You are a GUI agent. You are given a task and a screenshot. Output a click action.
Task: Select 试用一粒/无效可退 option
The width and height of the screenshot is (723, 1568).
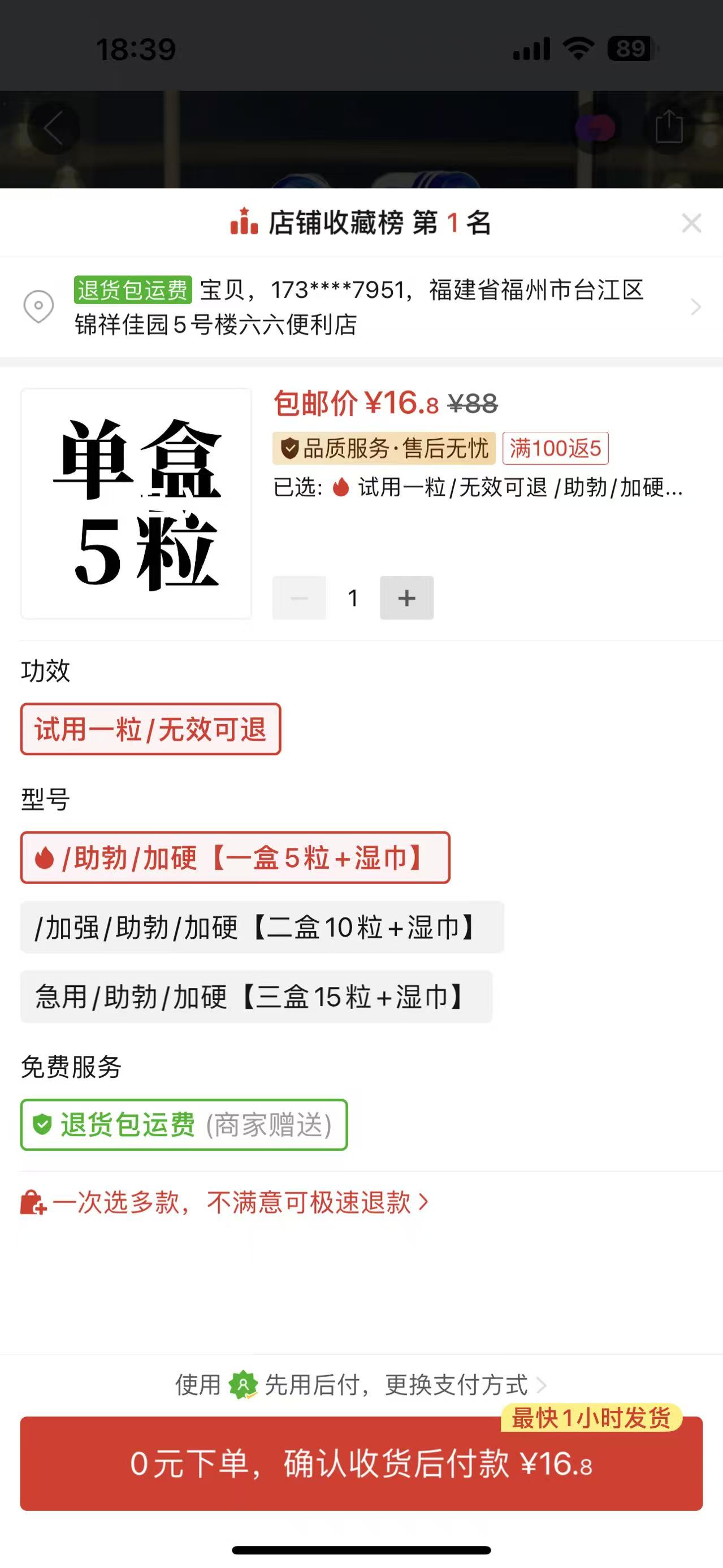click(150, 729)
